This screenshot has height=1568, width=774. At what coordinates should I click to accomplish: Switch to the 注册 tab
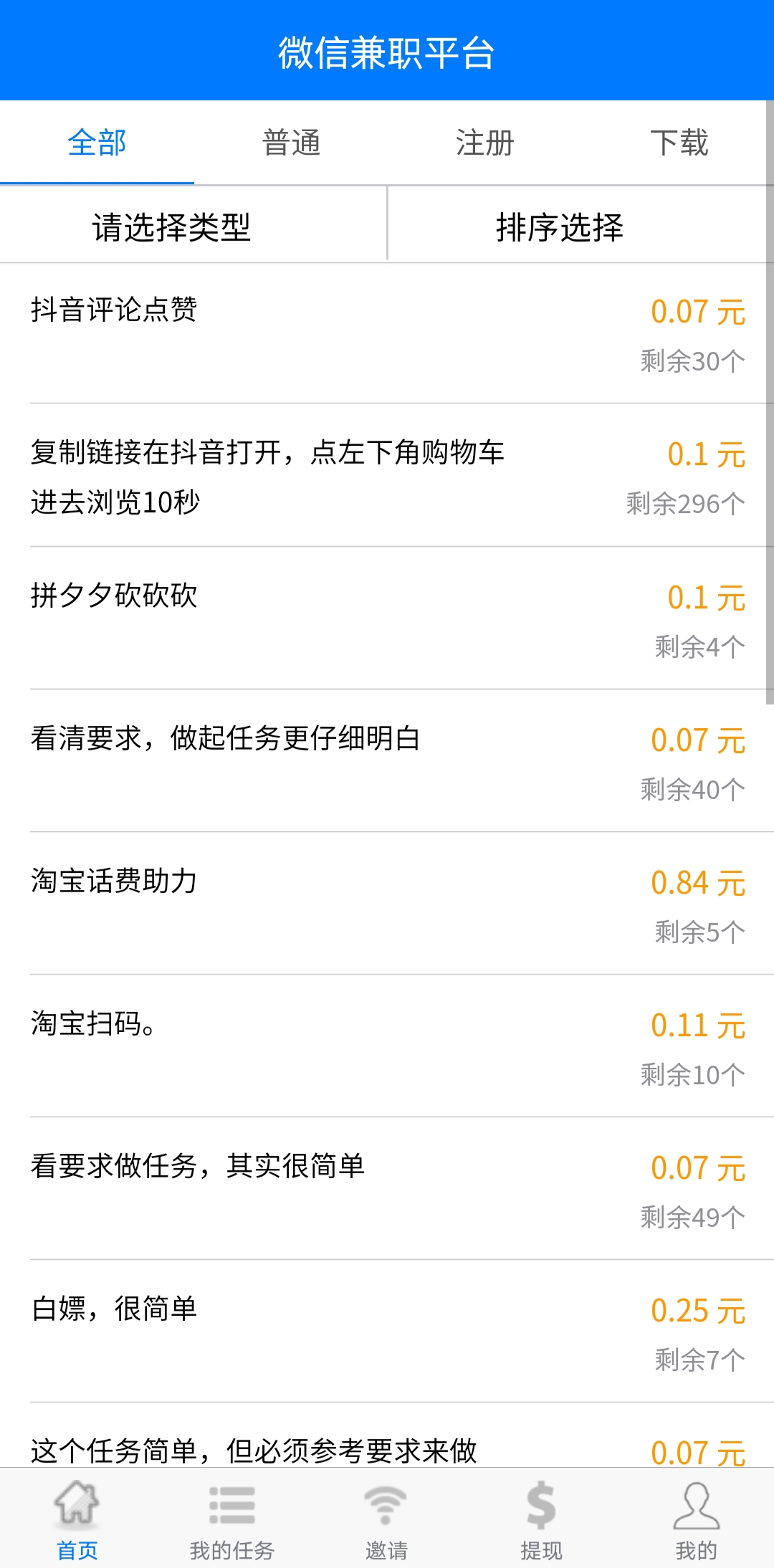pos(484,143)
